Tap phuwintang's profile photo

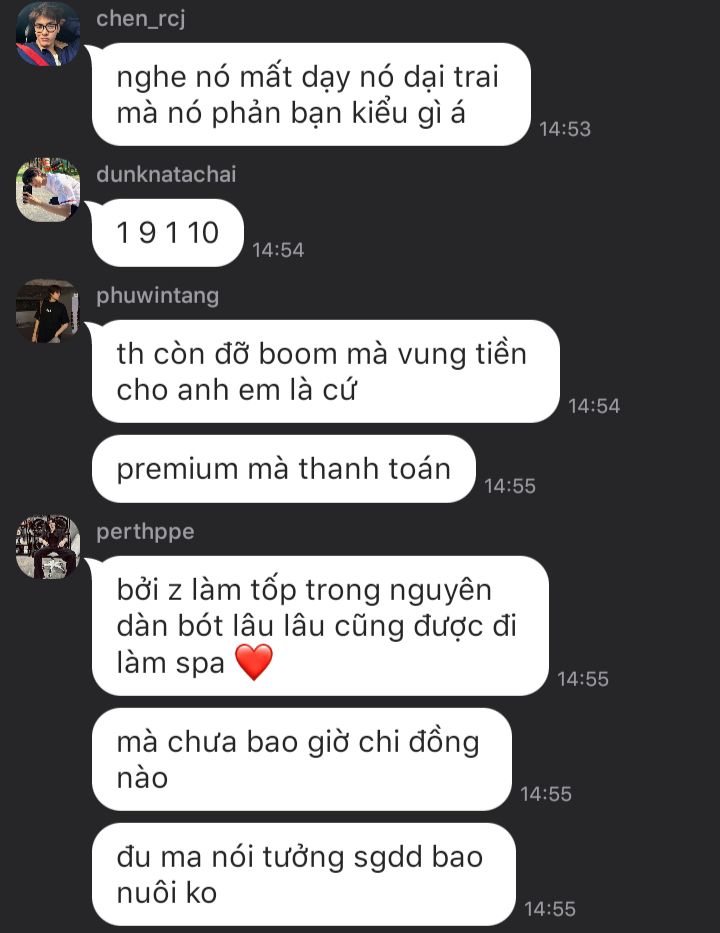(48, 311)
